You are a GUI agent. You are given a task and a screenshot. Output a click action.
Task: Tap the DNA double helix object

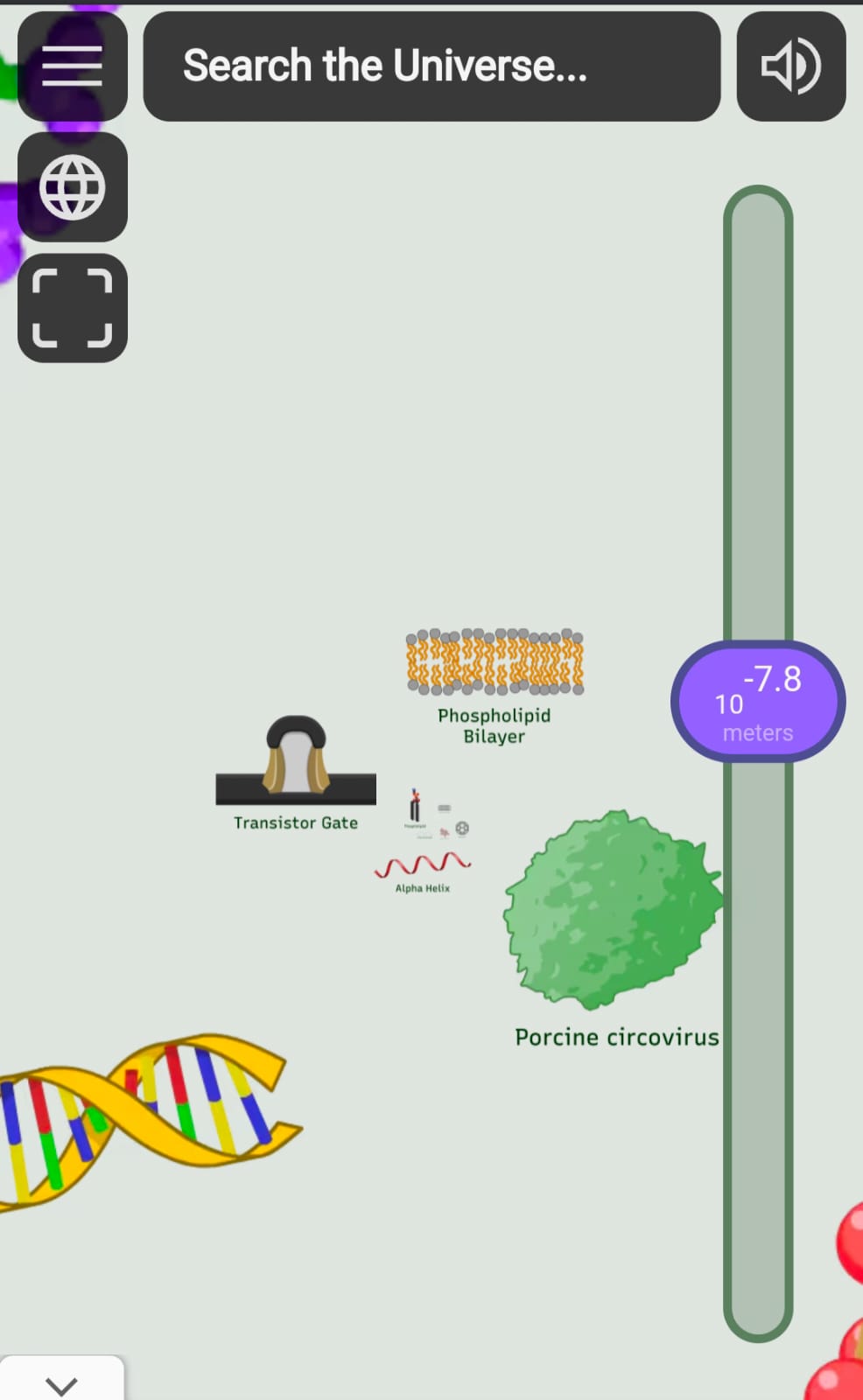(149, 1111)
